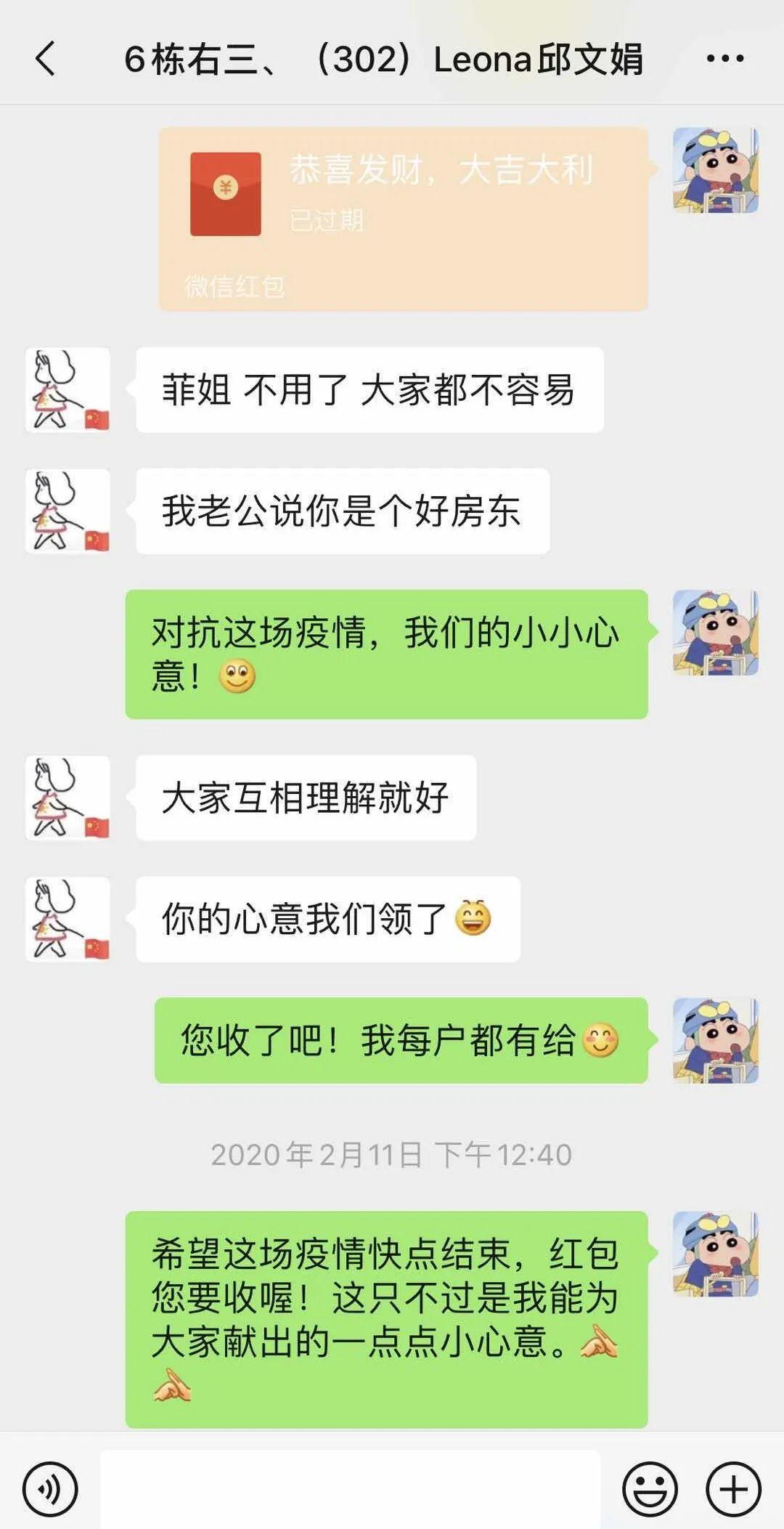Tap the message text field
Screen dimensions: 784x1529
point(350,1490)
